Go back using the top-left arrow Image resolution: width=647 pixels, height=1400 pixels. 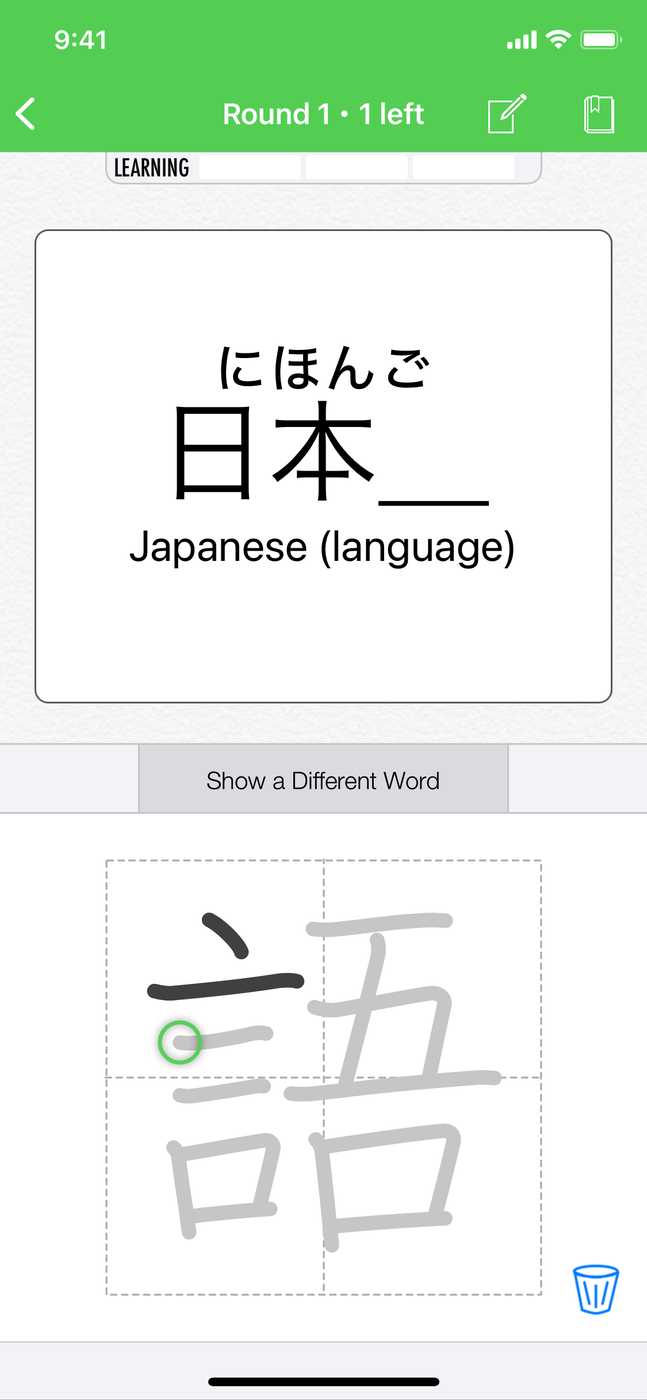[x=26, y=114]
